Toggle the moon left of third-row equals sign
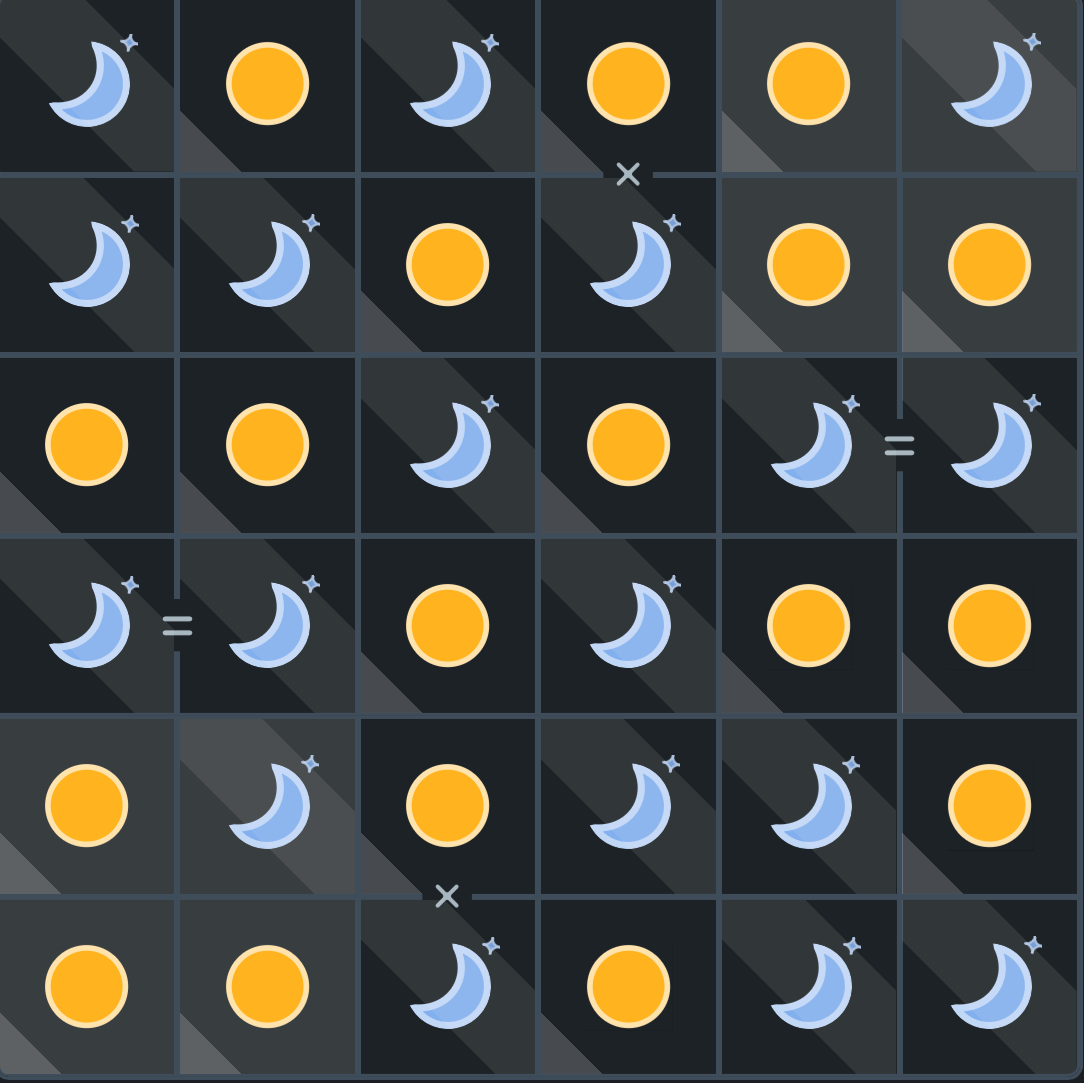The height and width of the screenshot is (1083, 1084). tap(809, 445)
